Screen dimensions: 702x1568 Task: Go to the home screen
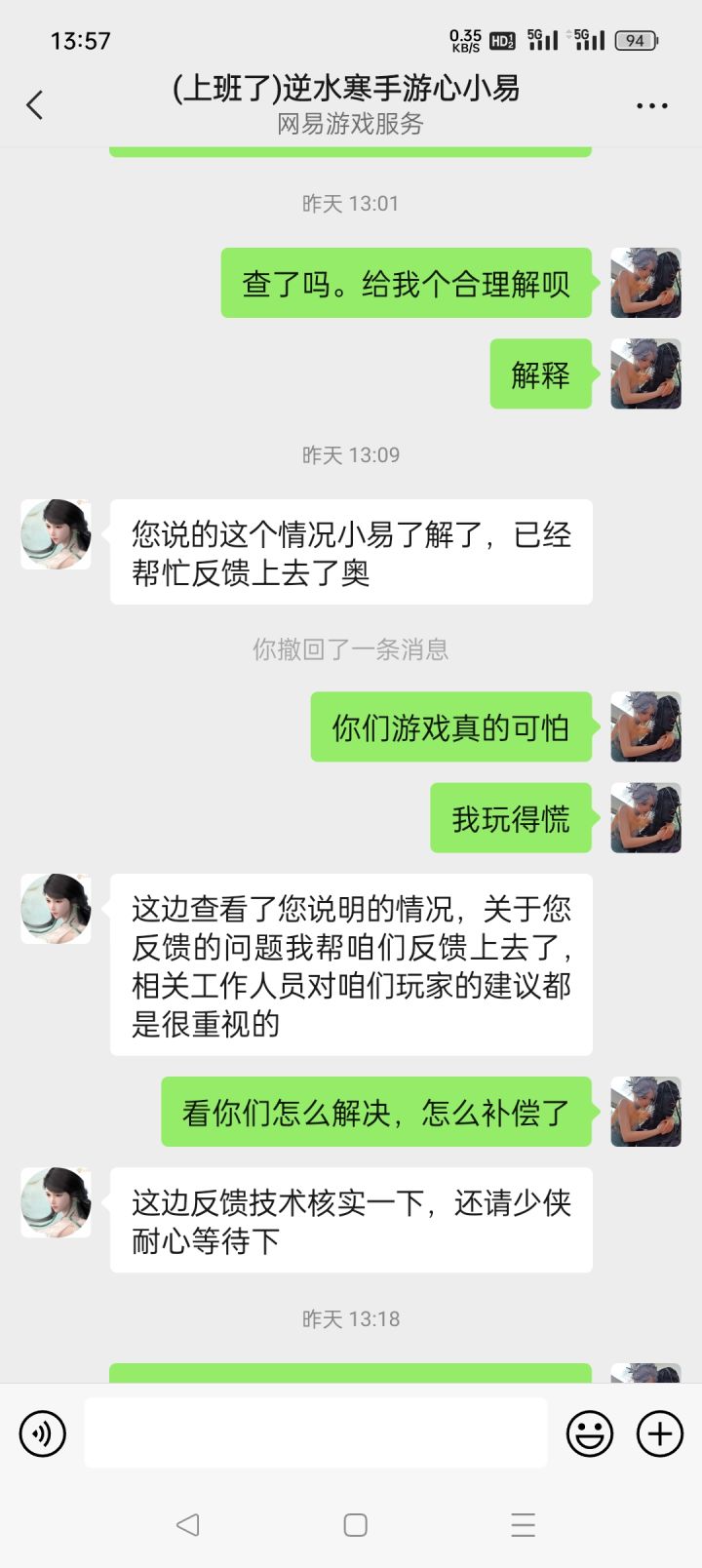click(356, 1525)
